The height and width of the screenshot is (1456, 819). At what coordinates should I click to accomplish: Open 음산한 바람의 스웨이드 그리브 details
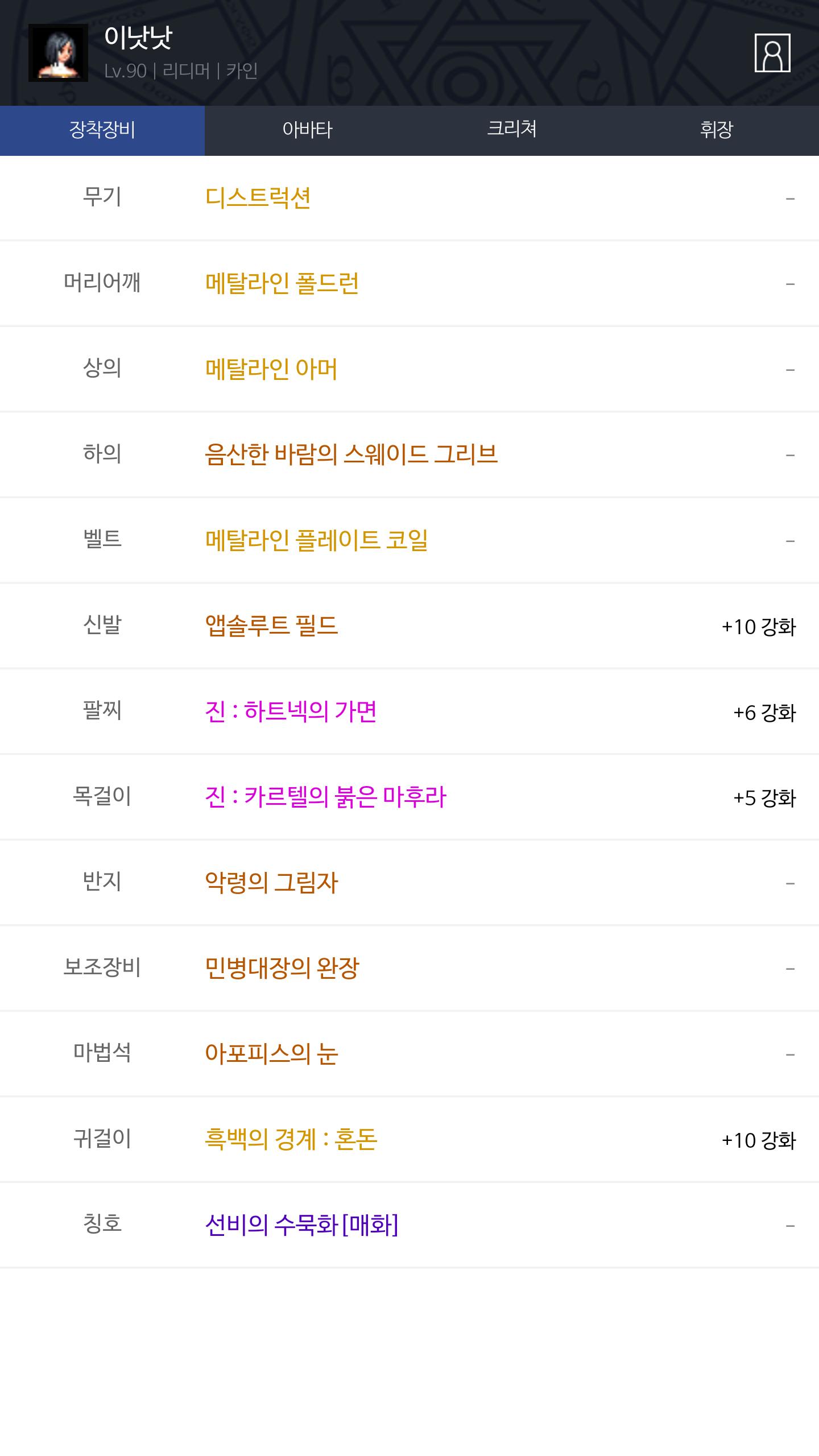(351, 454)
